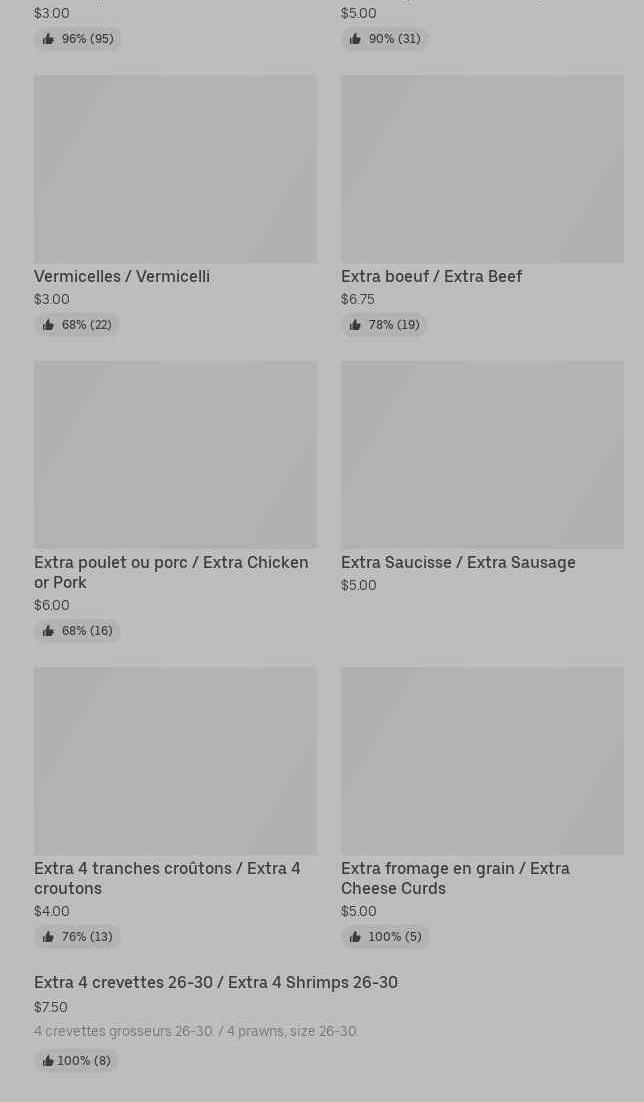
Task: Select Extra fromage en grain item
Action: (x=482, y=808)
